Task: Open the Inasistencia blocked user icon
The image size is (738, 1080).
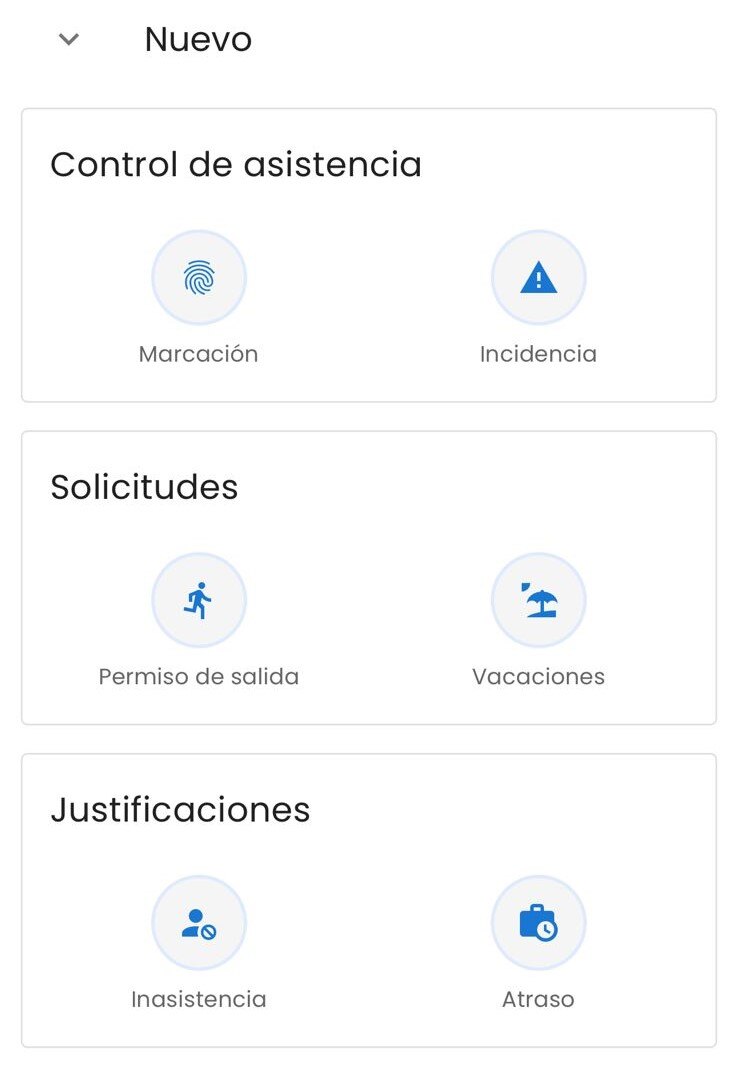Action: [199, 922]
